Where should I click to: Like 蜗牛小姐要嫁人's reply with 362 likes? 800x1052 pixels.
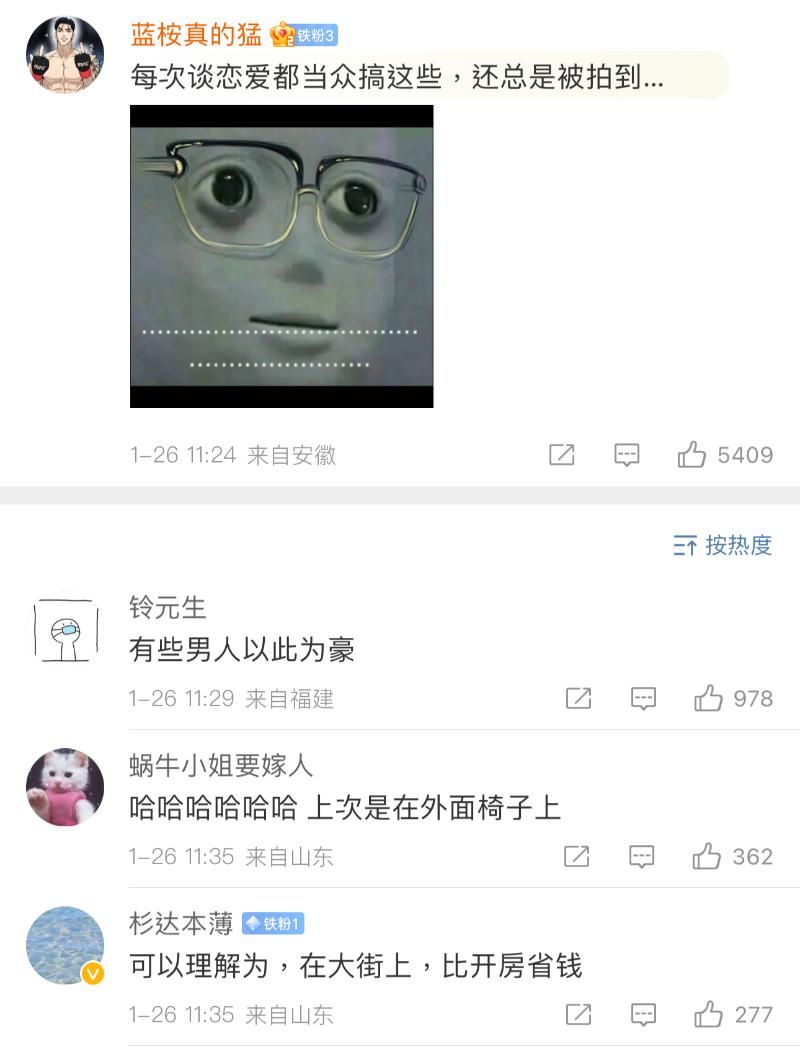pos(707,856)
